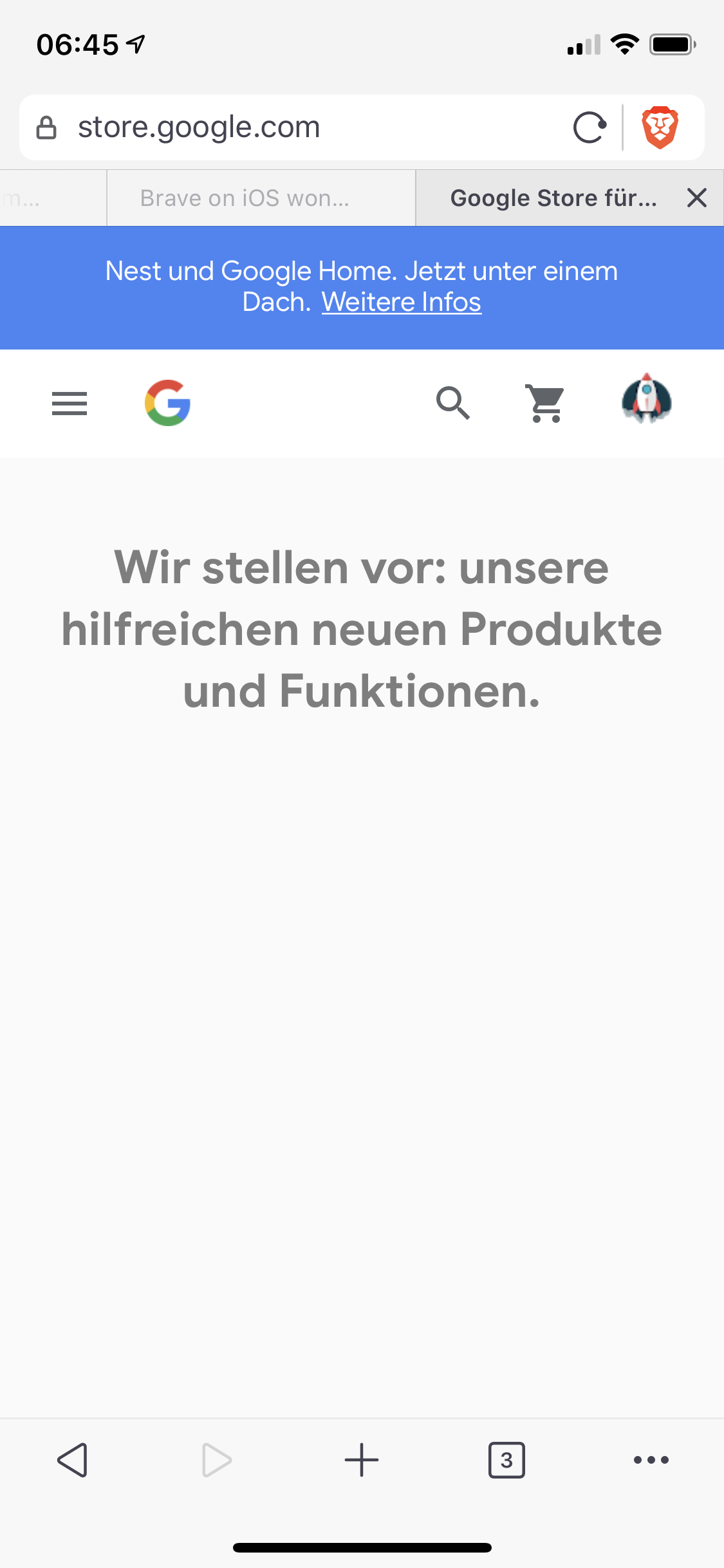The image size is (724, 1568).
Task: Tap the Google logo to go home
Action: tap(168, 403)
